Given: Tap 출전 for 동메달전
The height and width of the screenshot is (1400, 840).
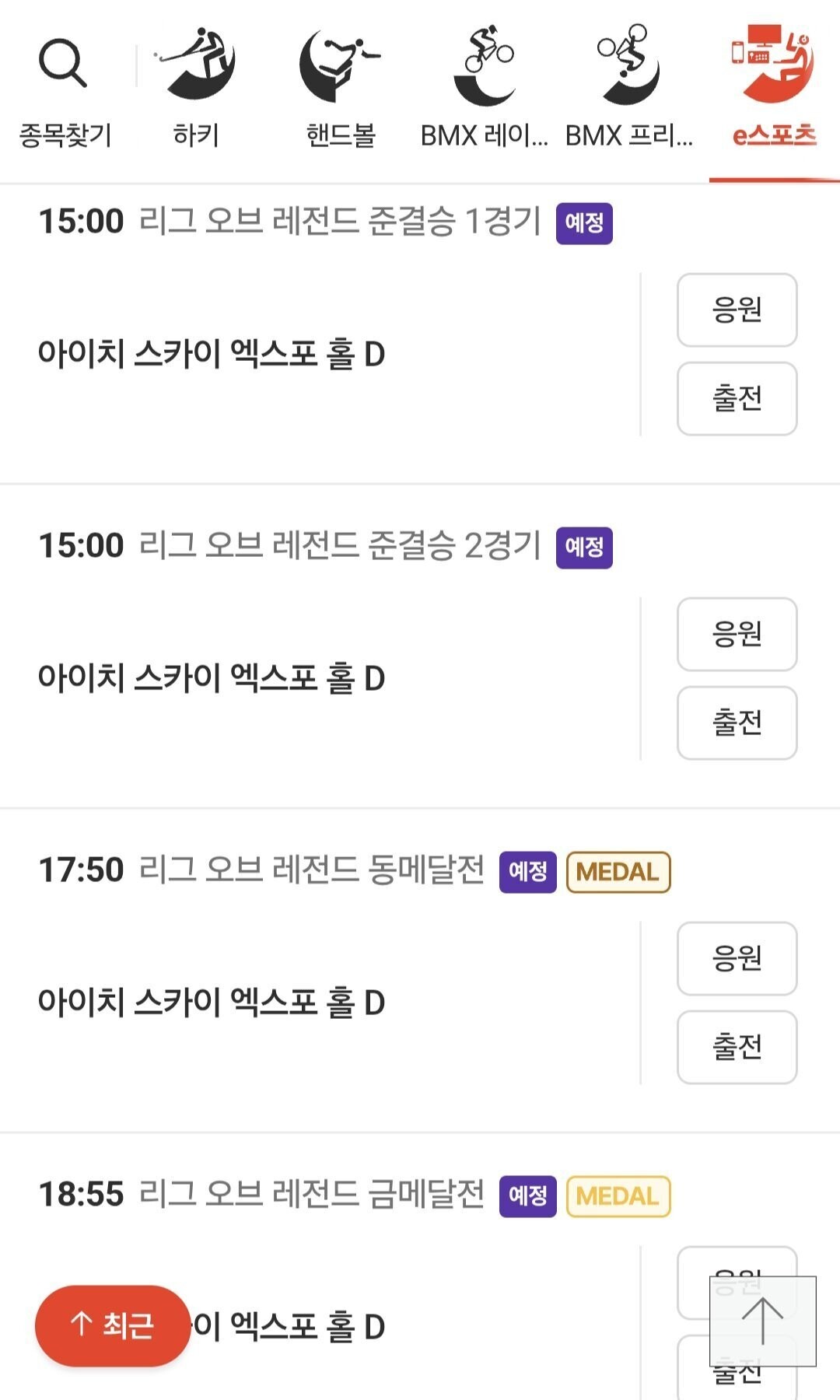Looking at the screenshot, I should pos(737,1047).
